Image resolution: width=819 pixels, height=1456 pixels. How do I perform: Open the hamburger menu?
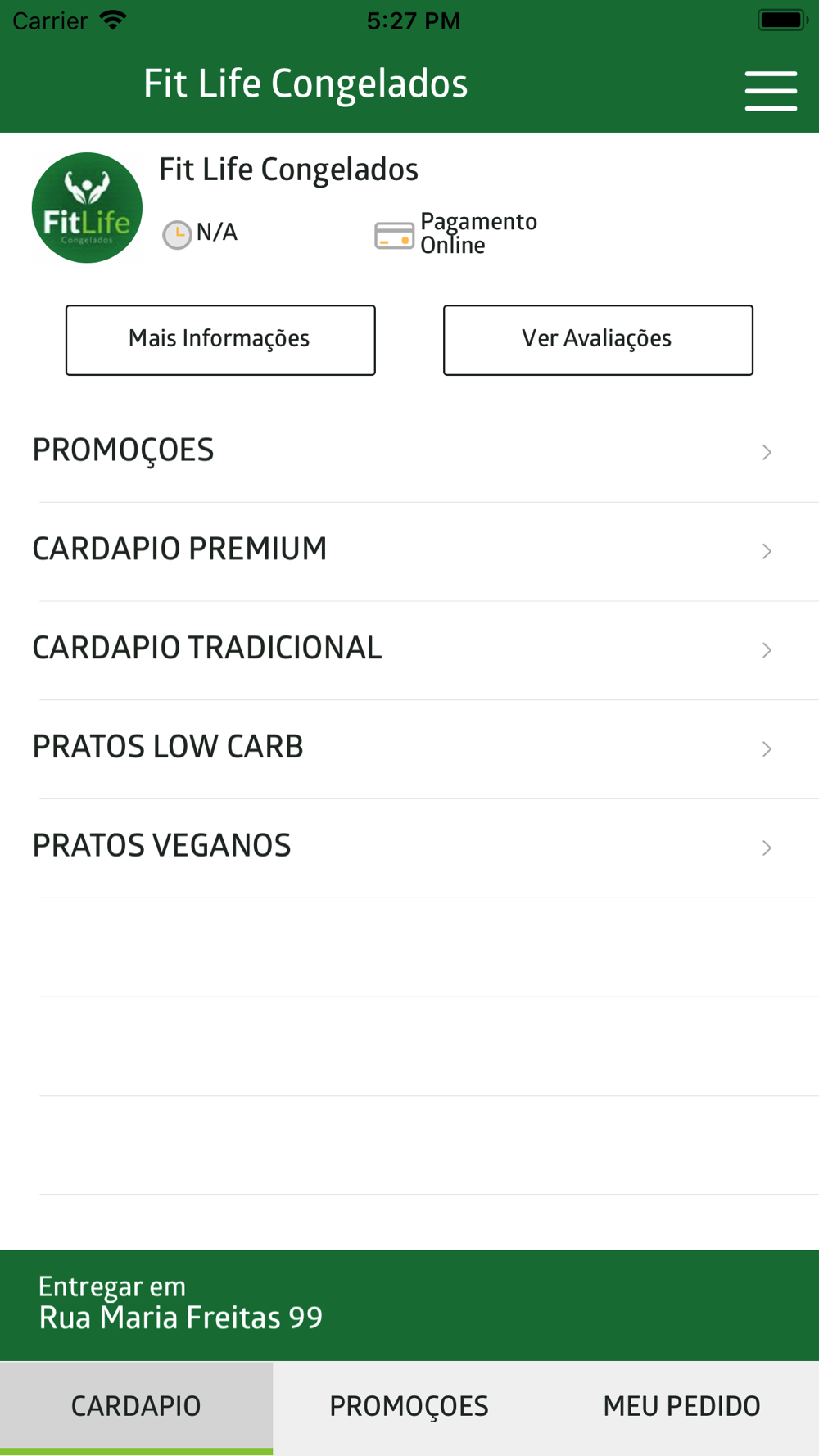point(770,89)
